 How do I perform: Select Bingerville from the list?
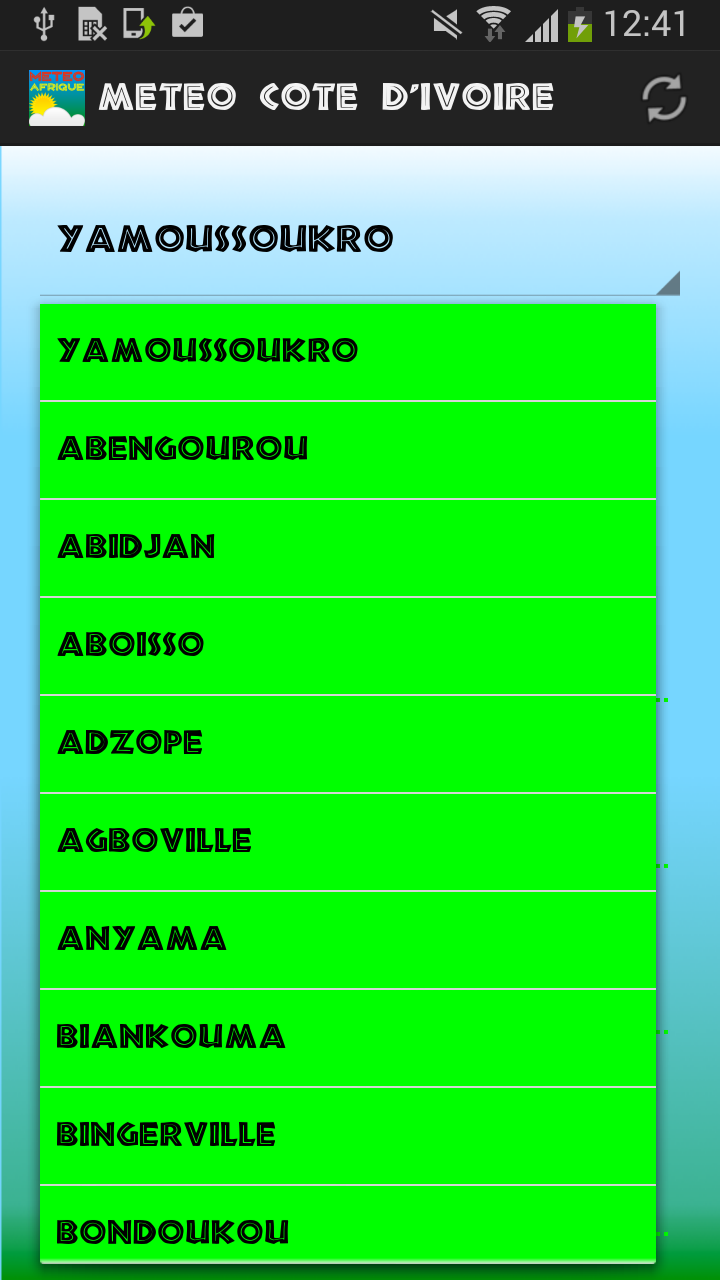coord(347,1135)
